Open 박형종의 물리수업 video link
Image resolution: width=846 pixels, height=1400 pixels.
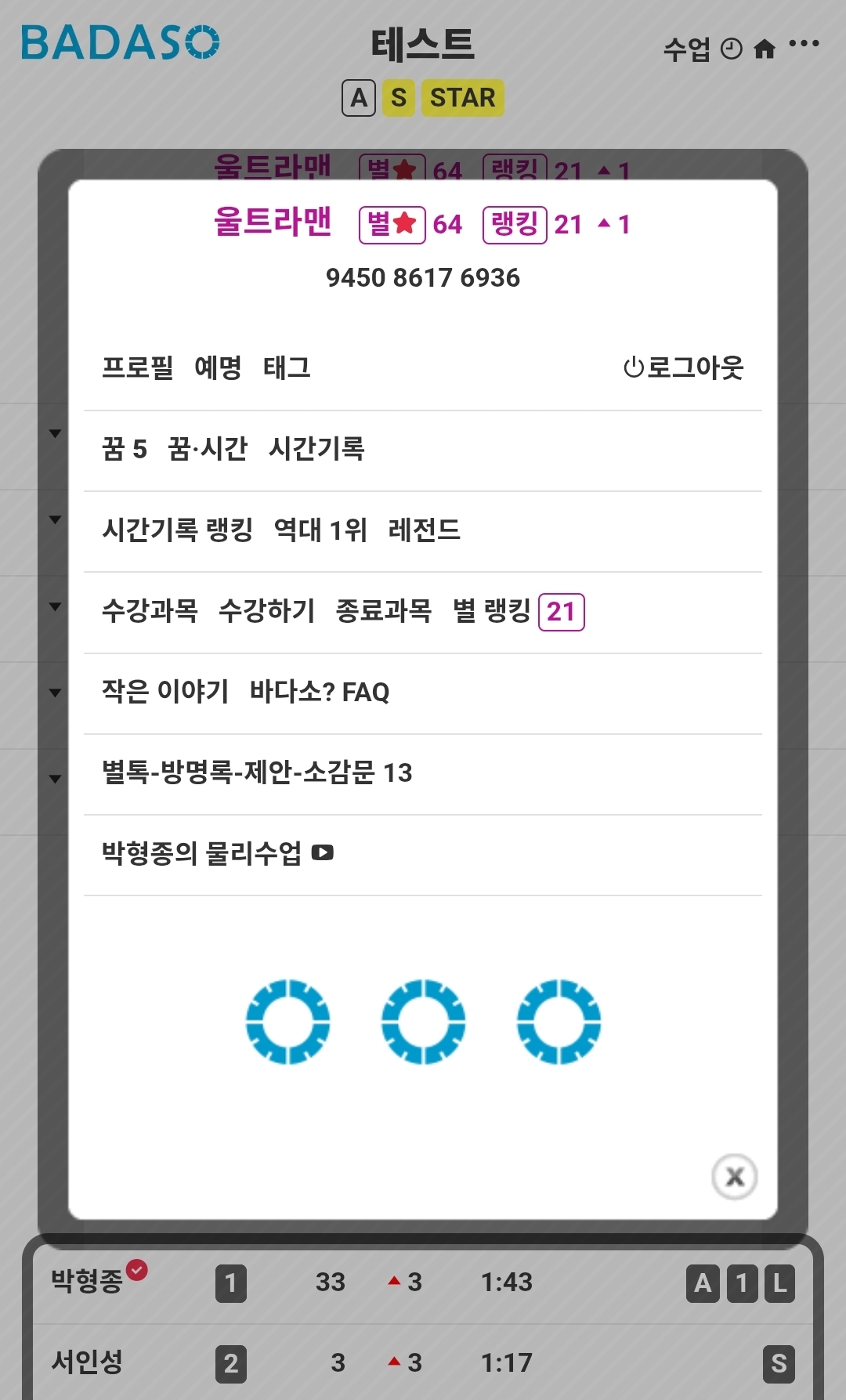217,853
